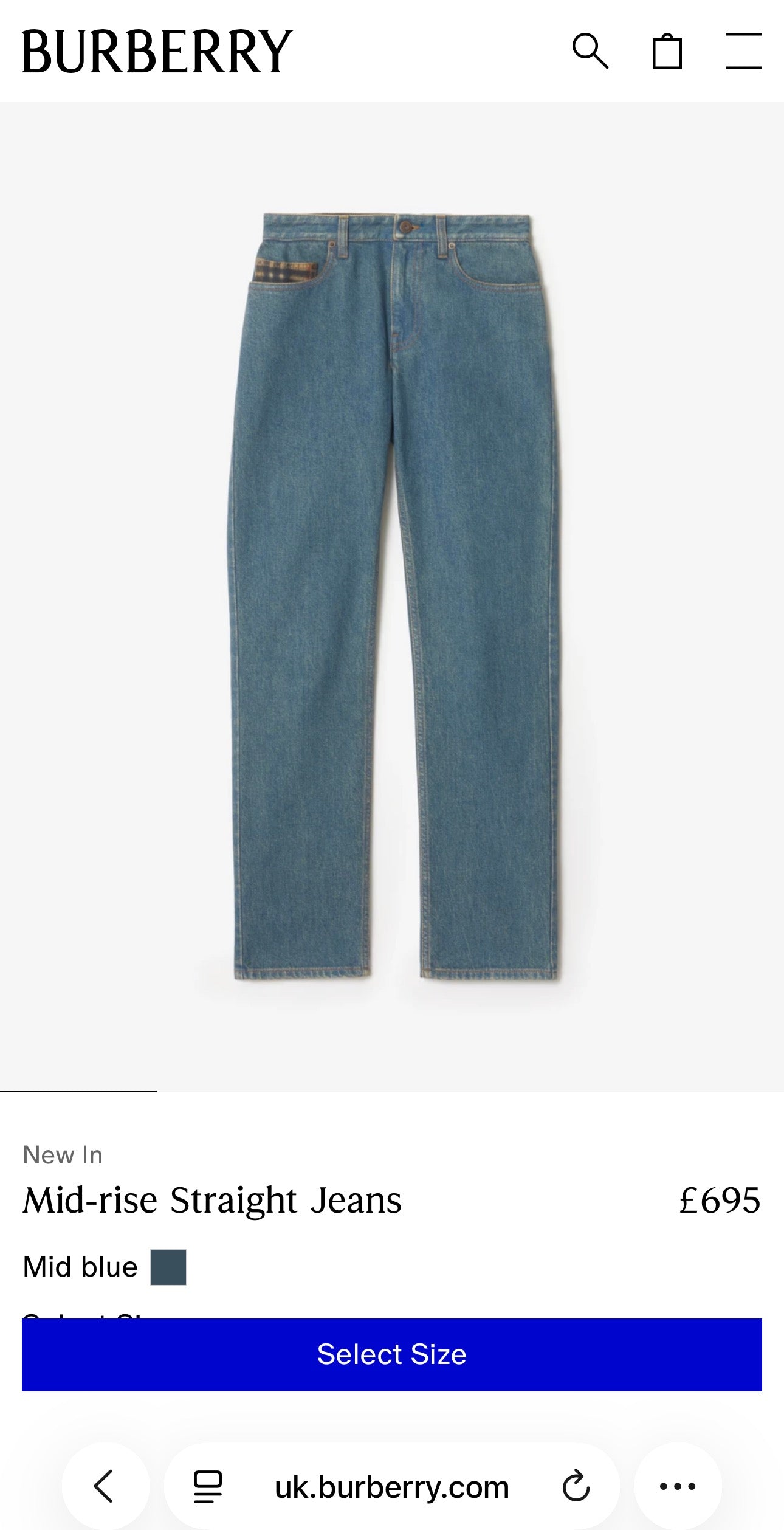Click the New In label
The height and width of the screenshot is (1530, 784).
[62, 1154]
